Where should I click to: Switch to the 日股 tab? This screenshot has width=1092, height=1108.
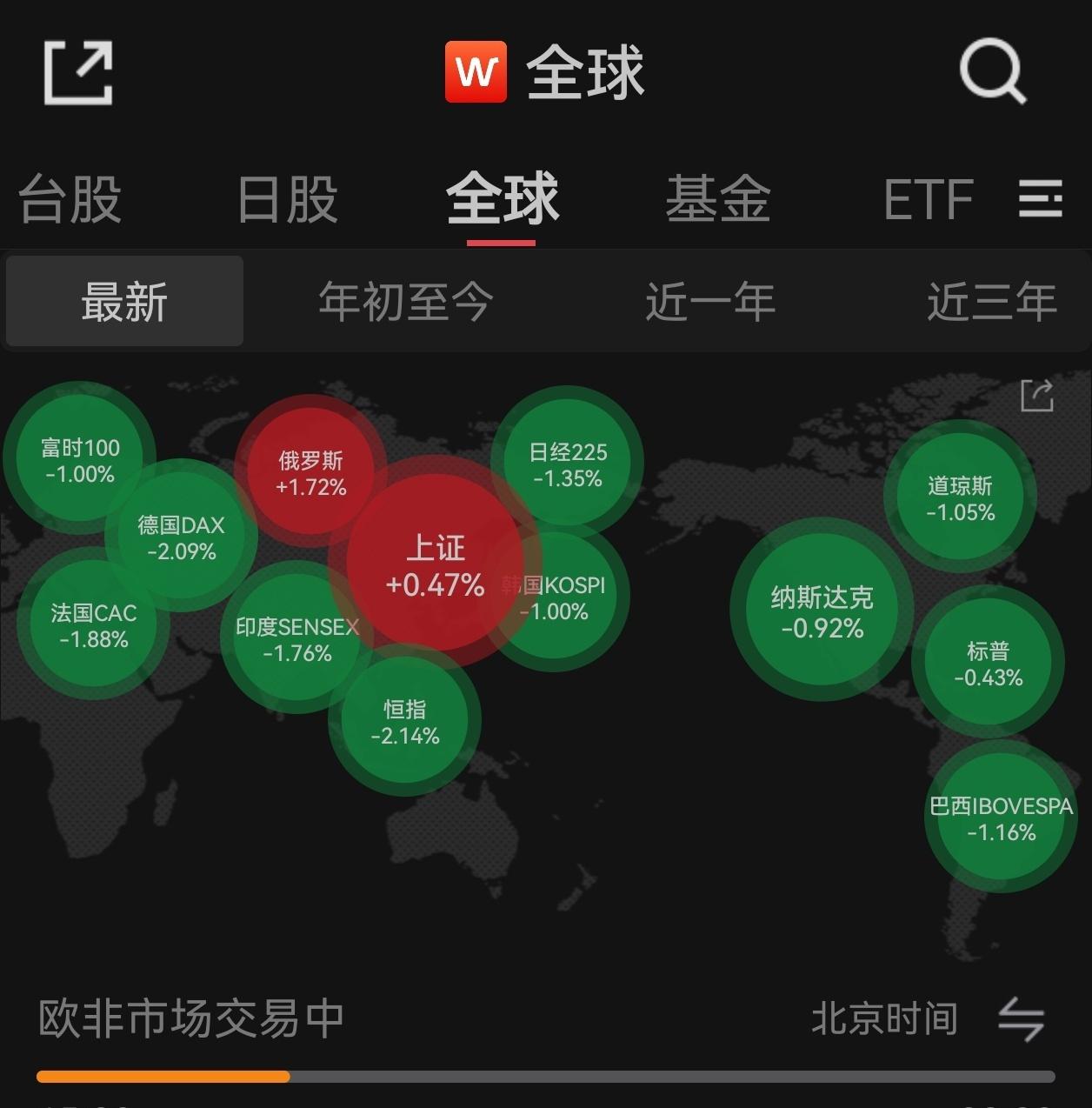(287, 198)
